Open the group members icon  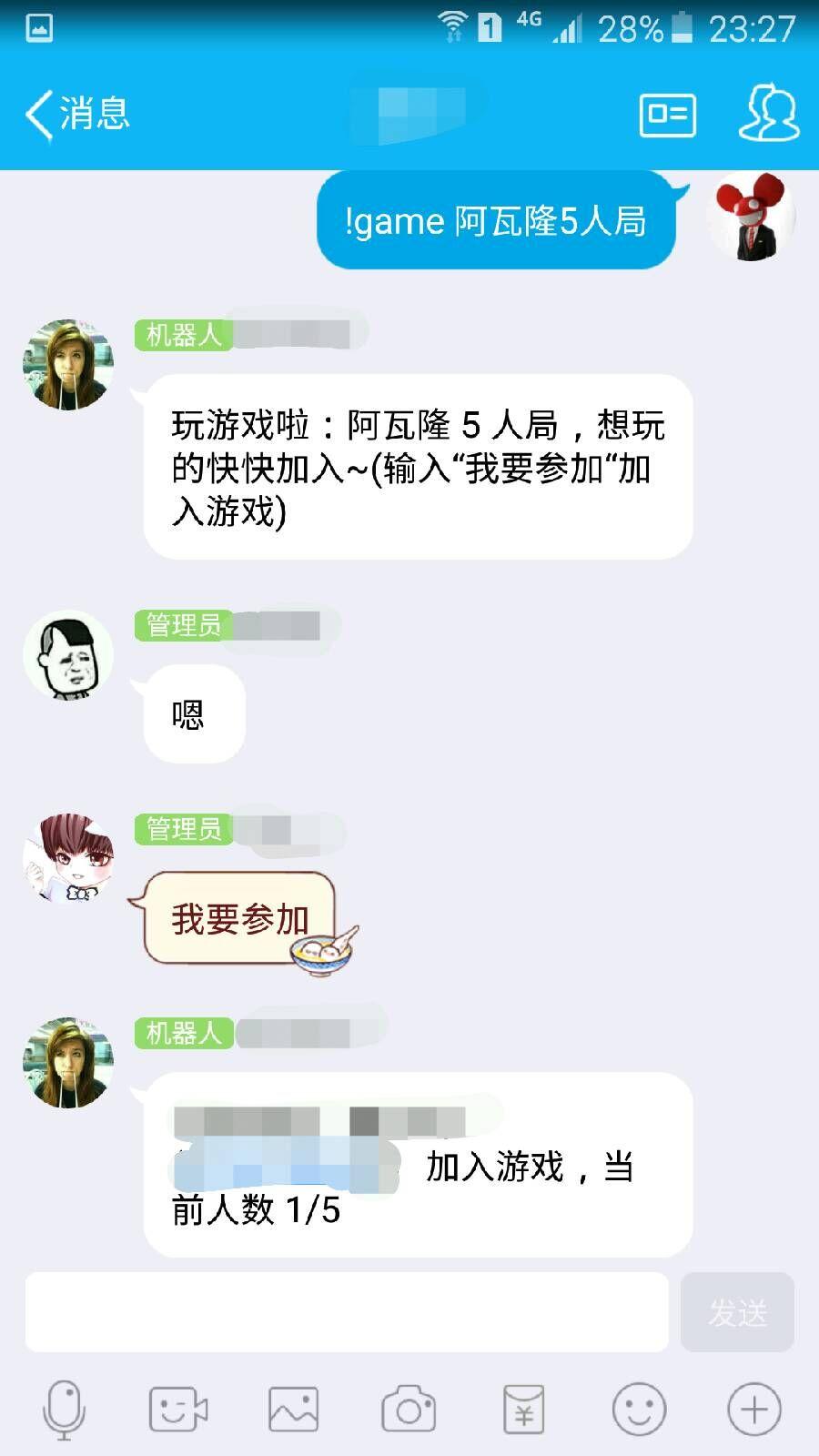[769, 114]
